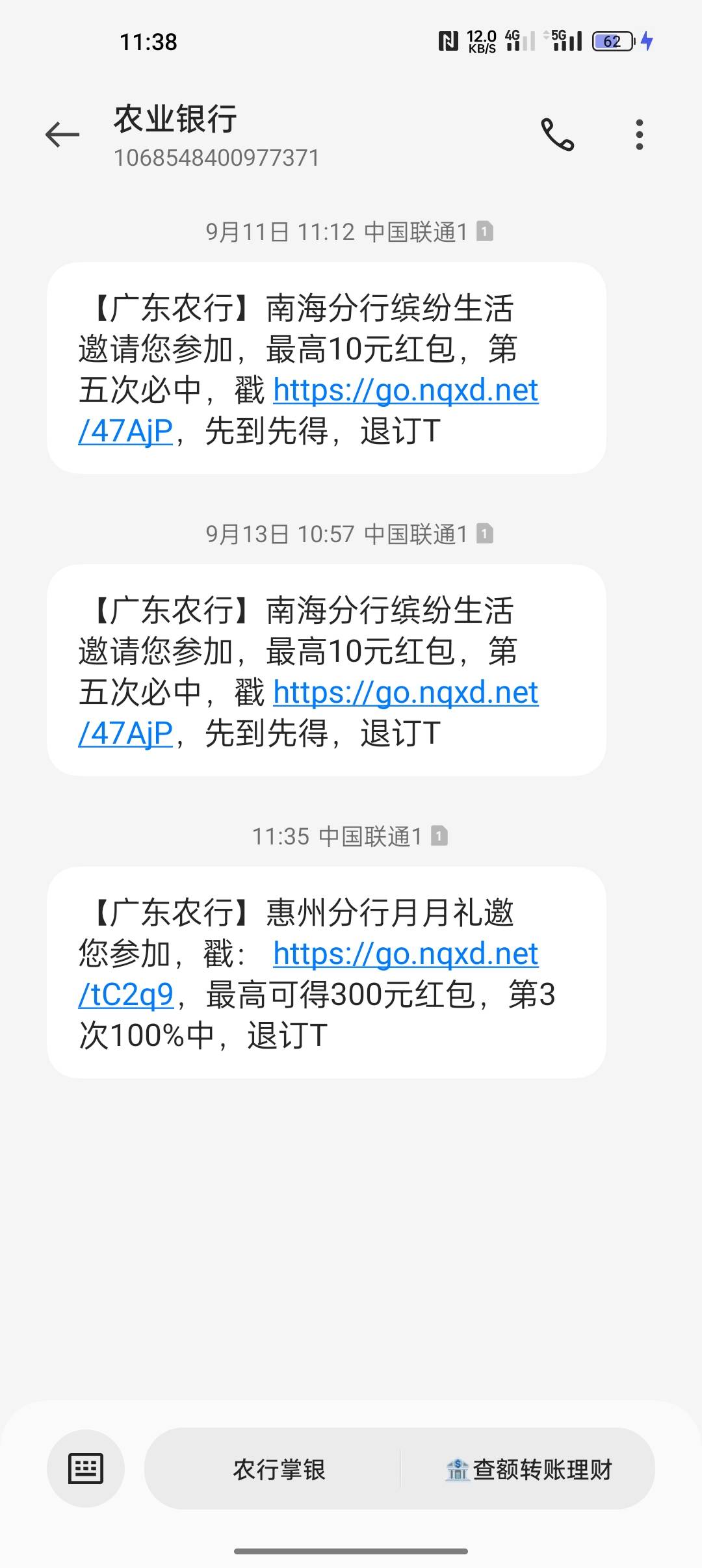The image size is (702, 1568).
Task: Go back to the message list
Action: (62, 135)
